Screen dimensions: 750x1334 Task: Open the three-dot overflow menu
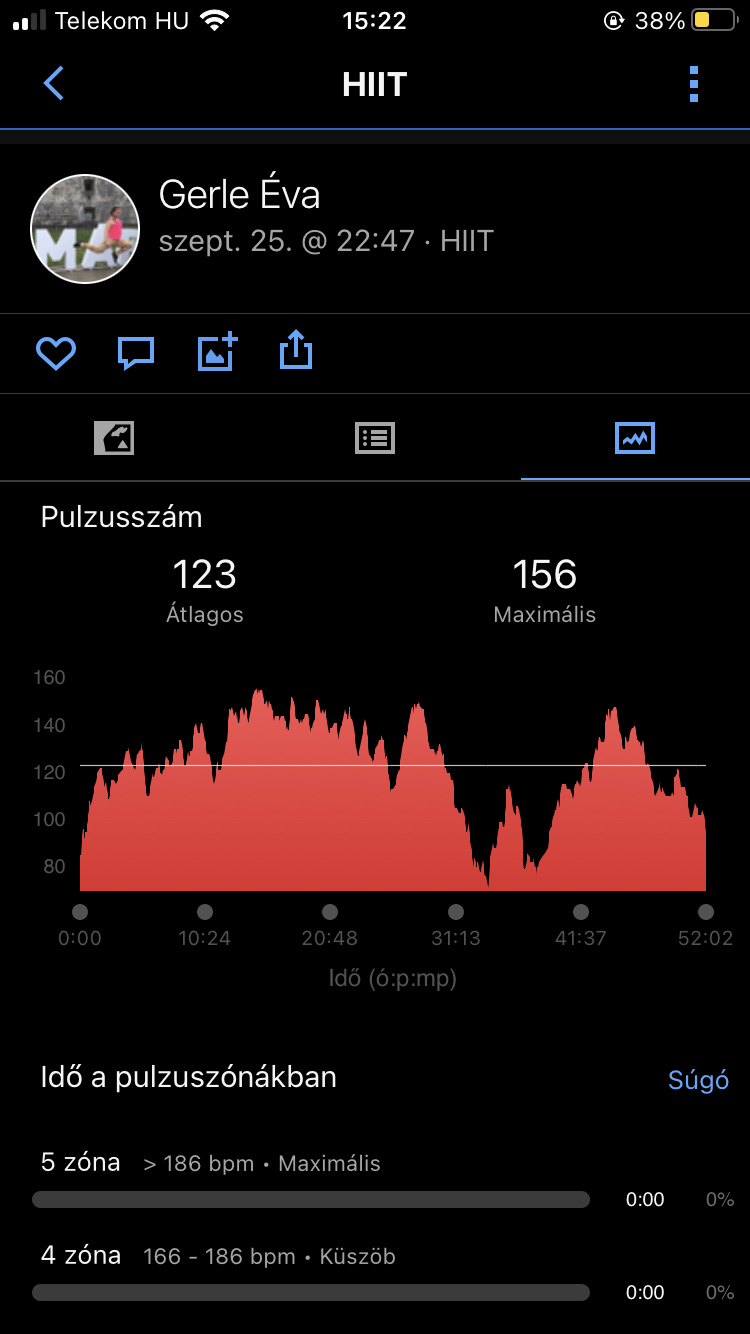(x=694, y=84)
